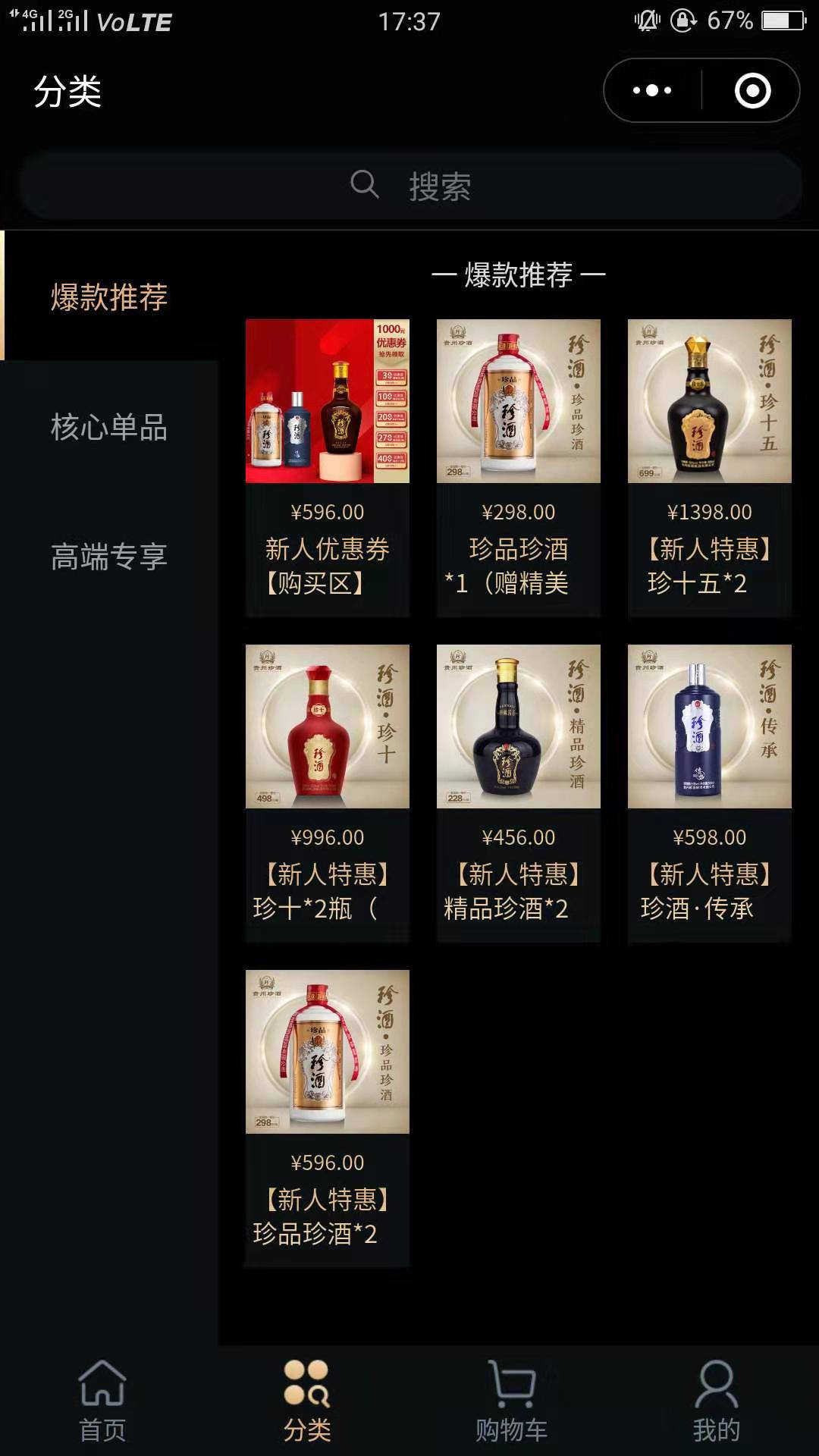Open the 【新人特惠】珍酒·传承 item
Screen dimensions: 819x1456
click(710, 793)
